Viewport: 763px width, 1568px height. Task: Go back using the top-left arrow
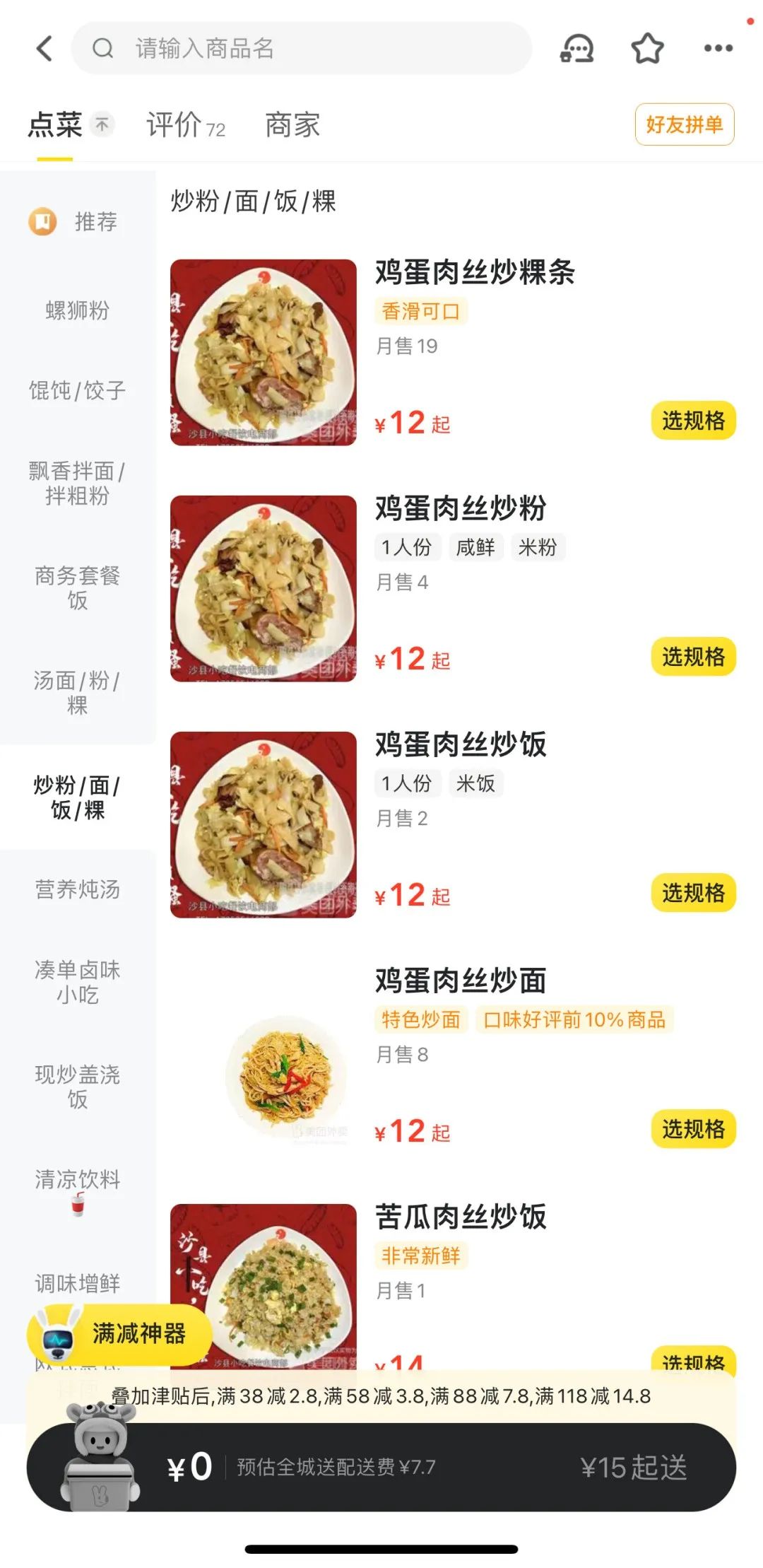pyautogui.click(x=45, y=49)
